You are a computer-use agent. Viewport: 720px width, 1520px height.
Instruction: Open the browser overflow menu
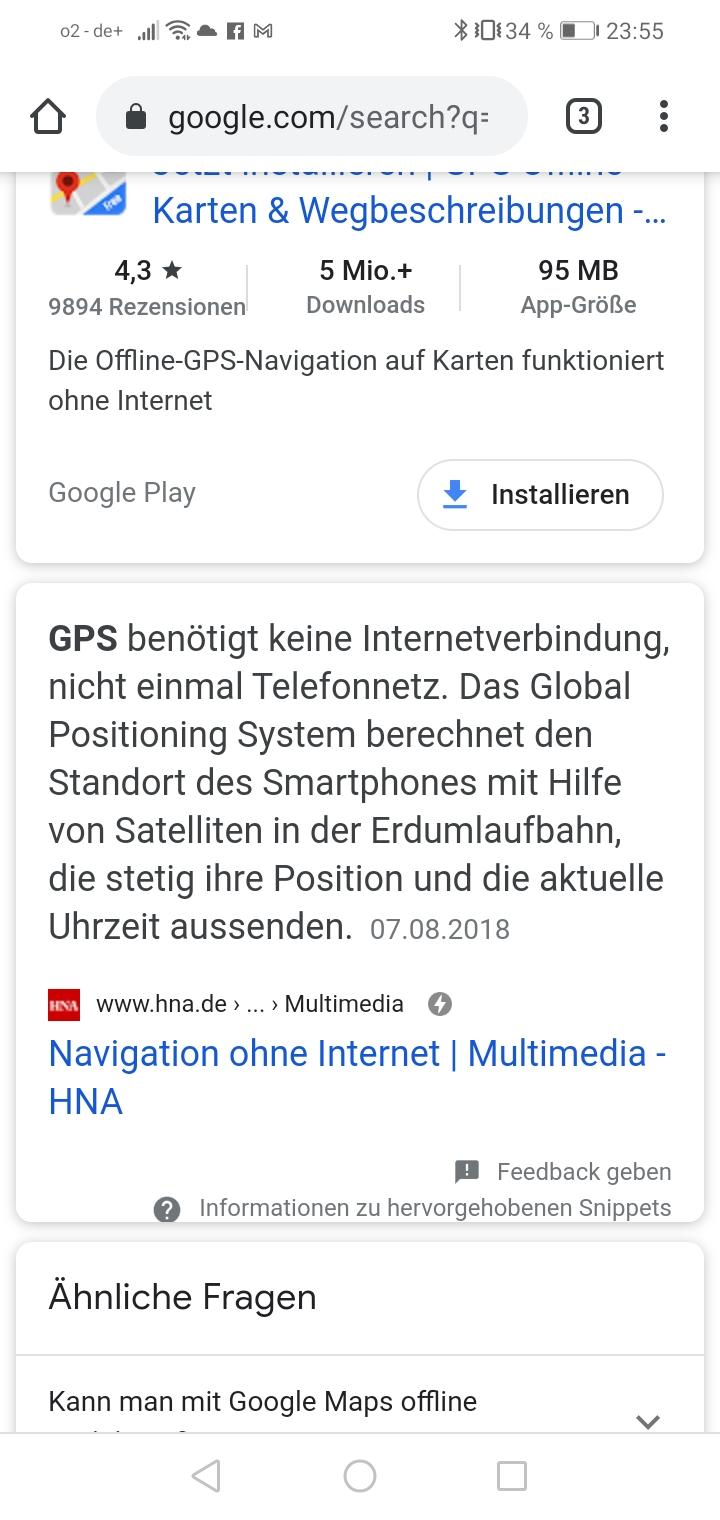664,118
